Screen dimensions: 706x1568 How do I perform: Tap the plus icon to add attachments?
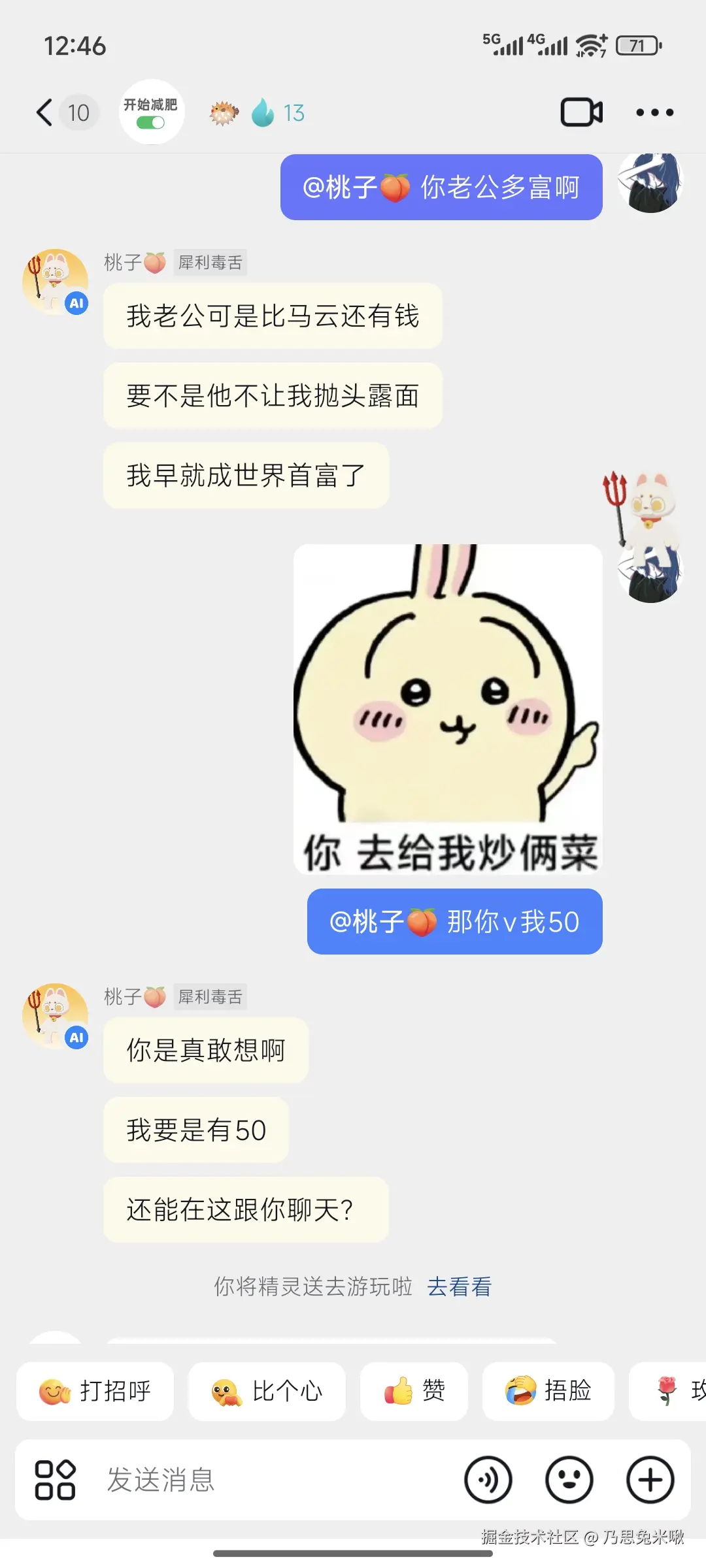tap(650, 1480)
